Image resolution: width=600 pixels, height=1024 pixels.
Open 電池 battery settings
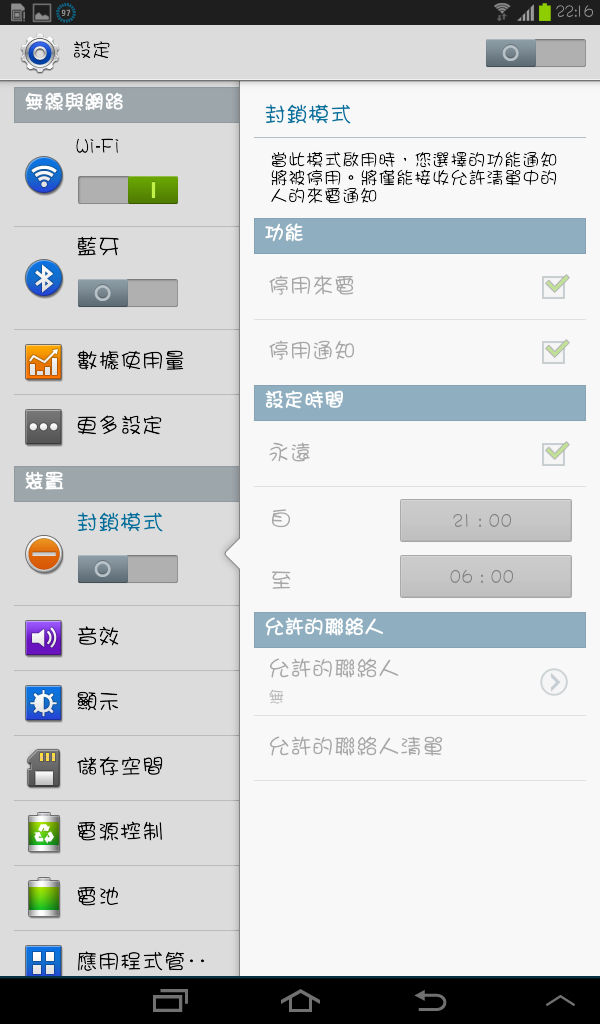click(127, 898)
